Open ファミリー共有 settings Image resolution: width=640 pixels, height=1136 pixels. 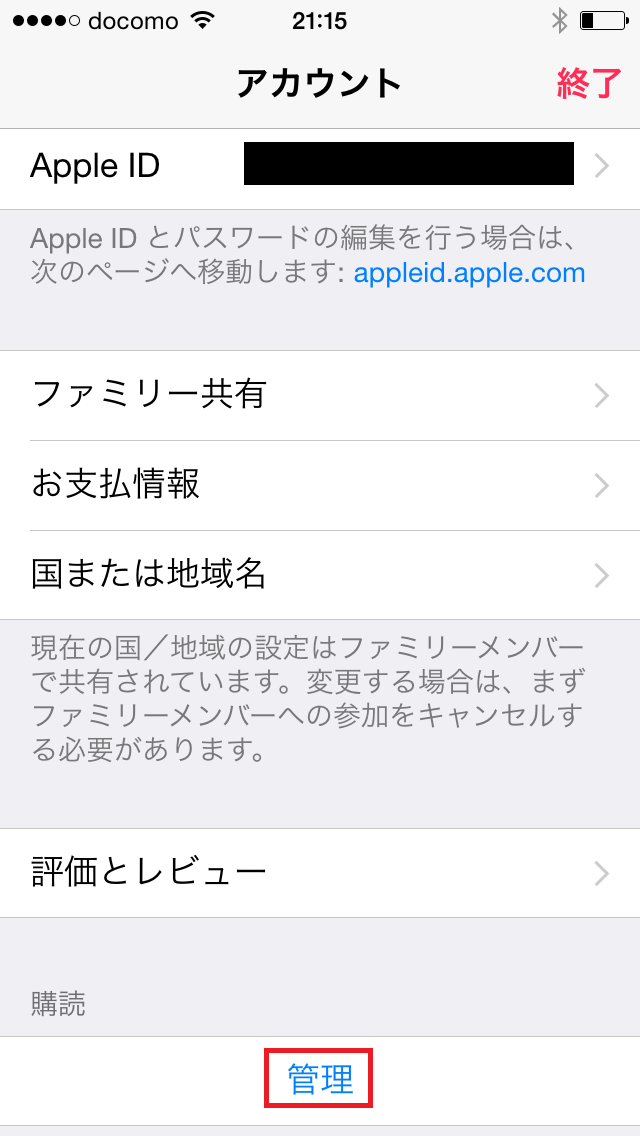320,395
